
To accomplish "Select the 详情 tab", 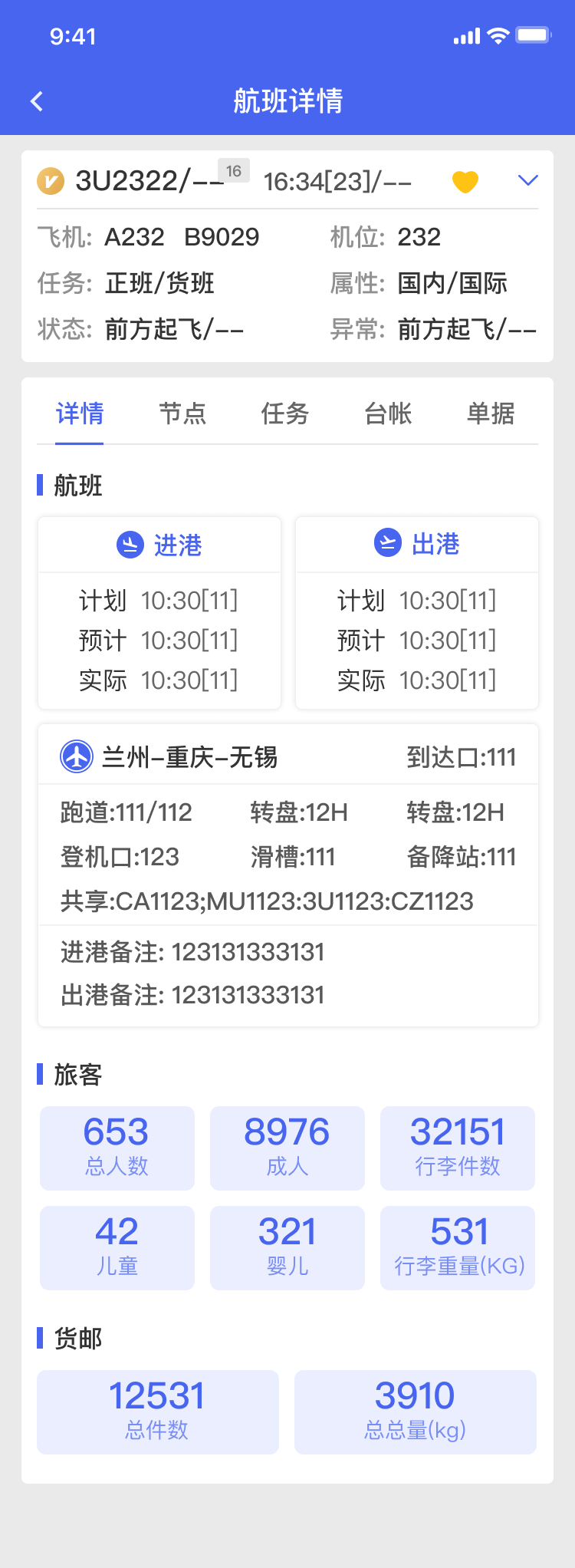I will pos(80,414).
